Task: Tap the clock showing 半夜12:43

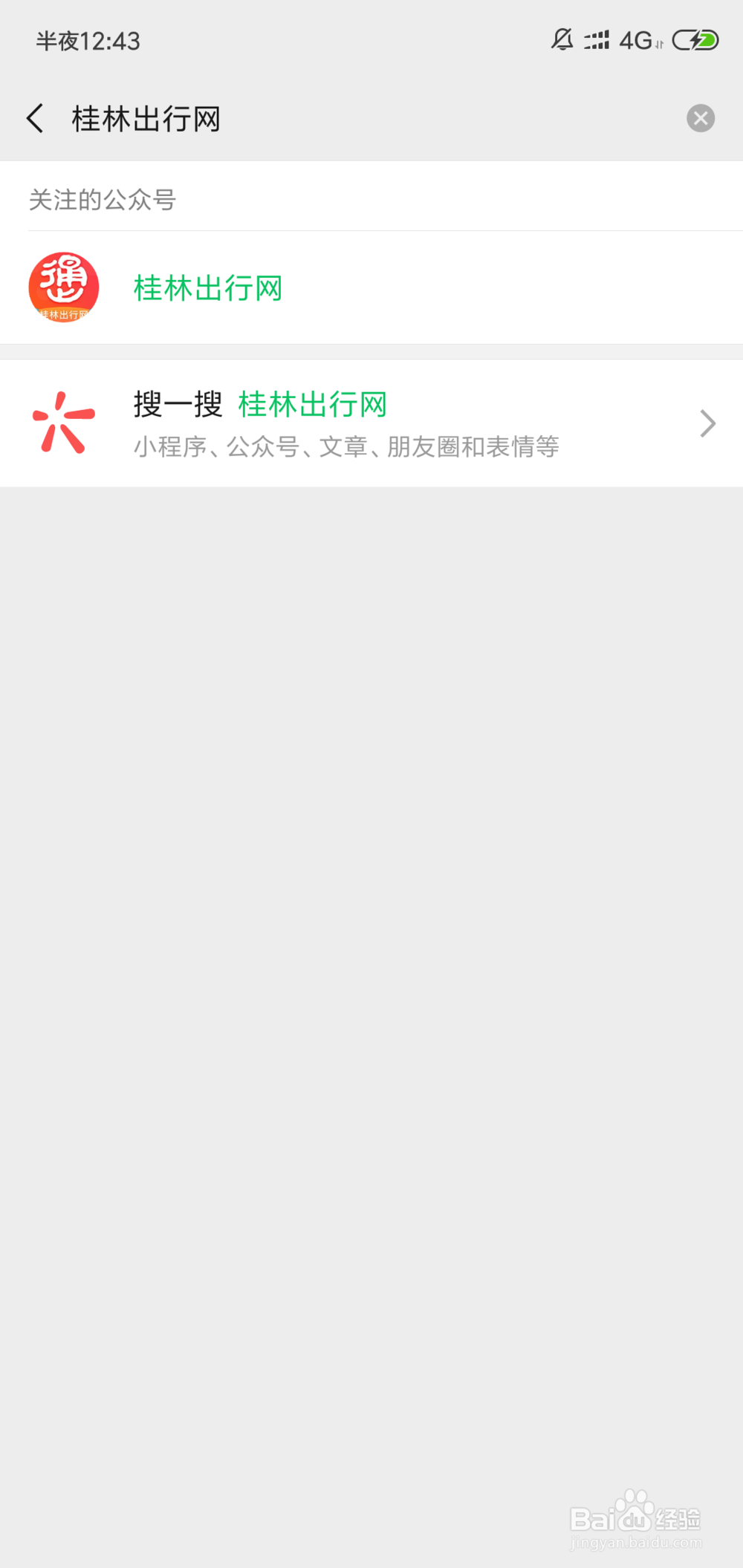Action: pyautogui.click(x=88, y=41)
